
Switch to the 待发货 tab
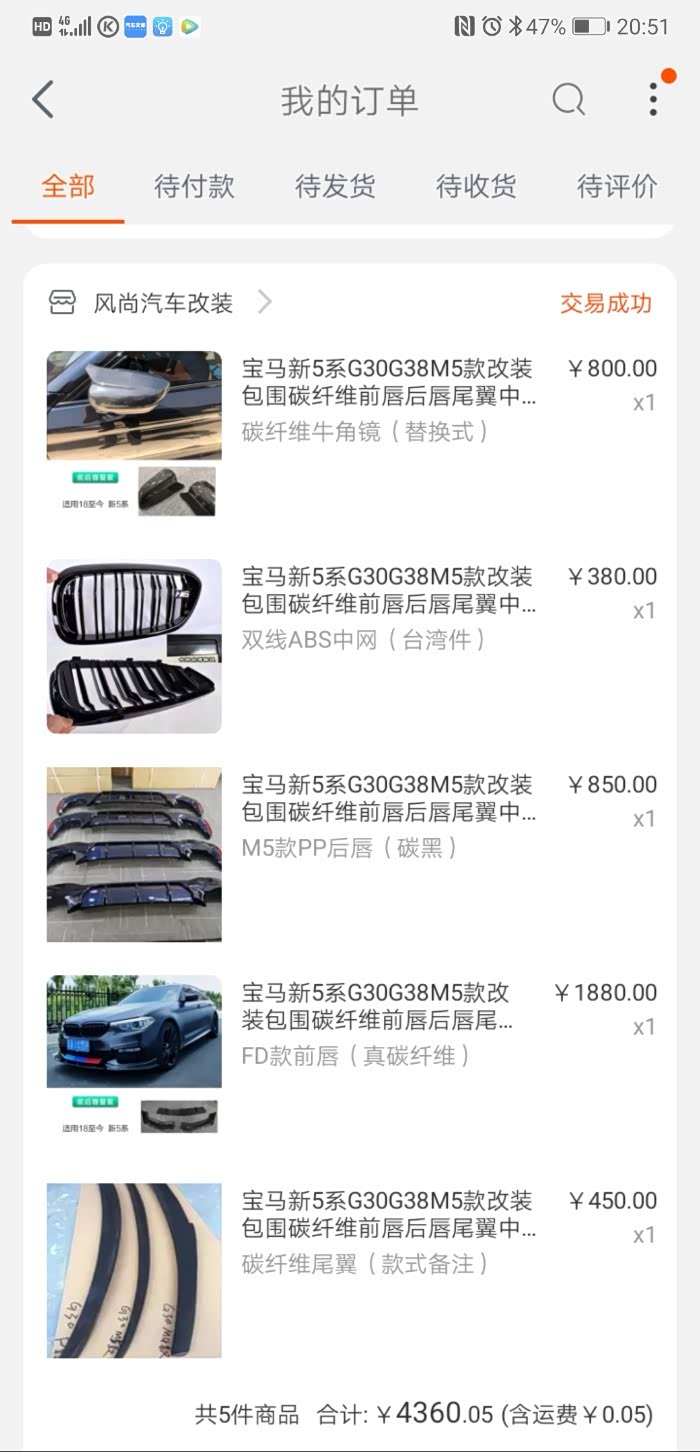pos(335,186)
